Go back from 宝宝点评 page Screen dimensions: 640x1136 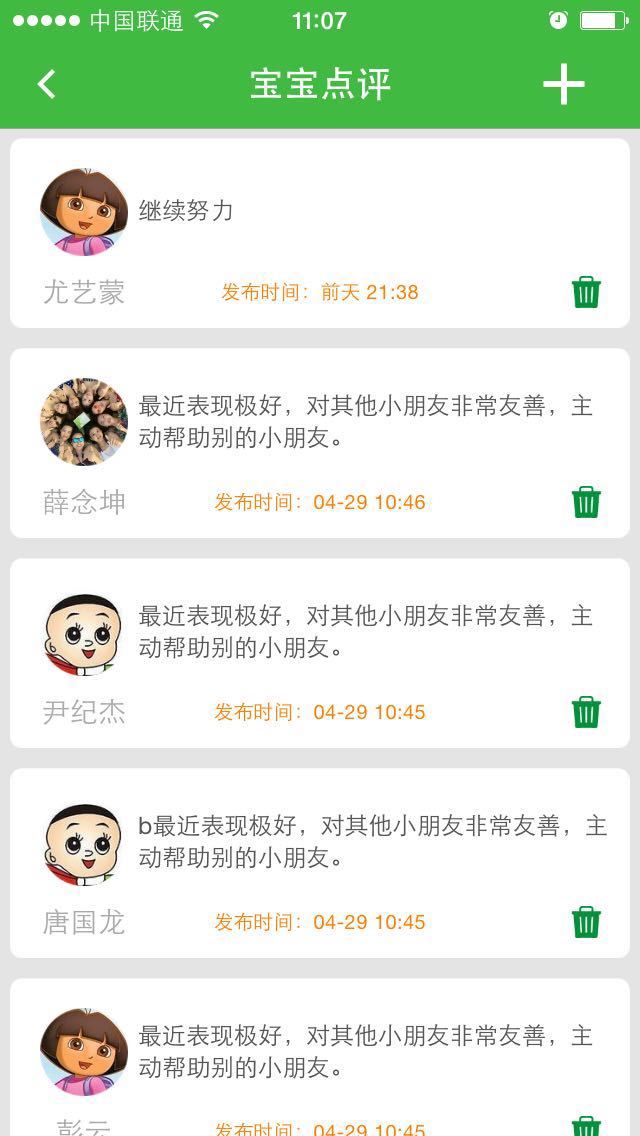[47, 84]
